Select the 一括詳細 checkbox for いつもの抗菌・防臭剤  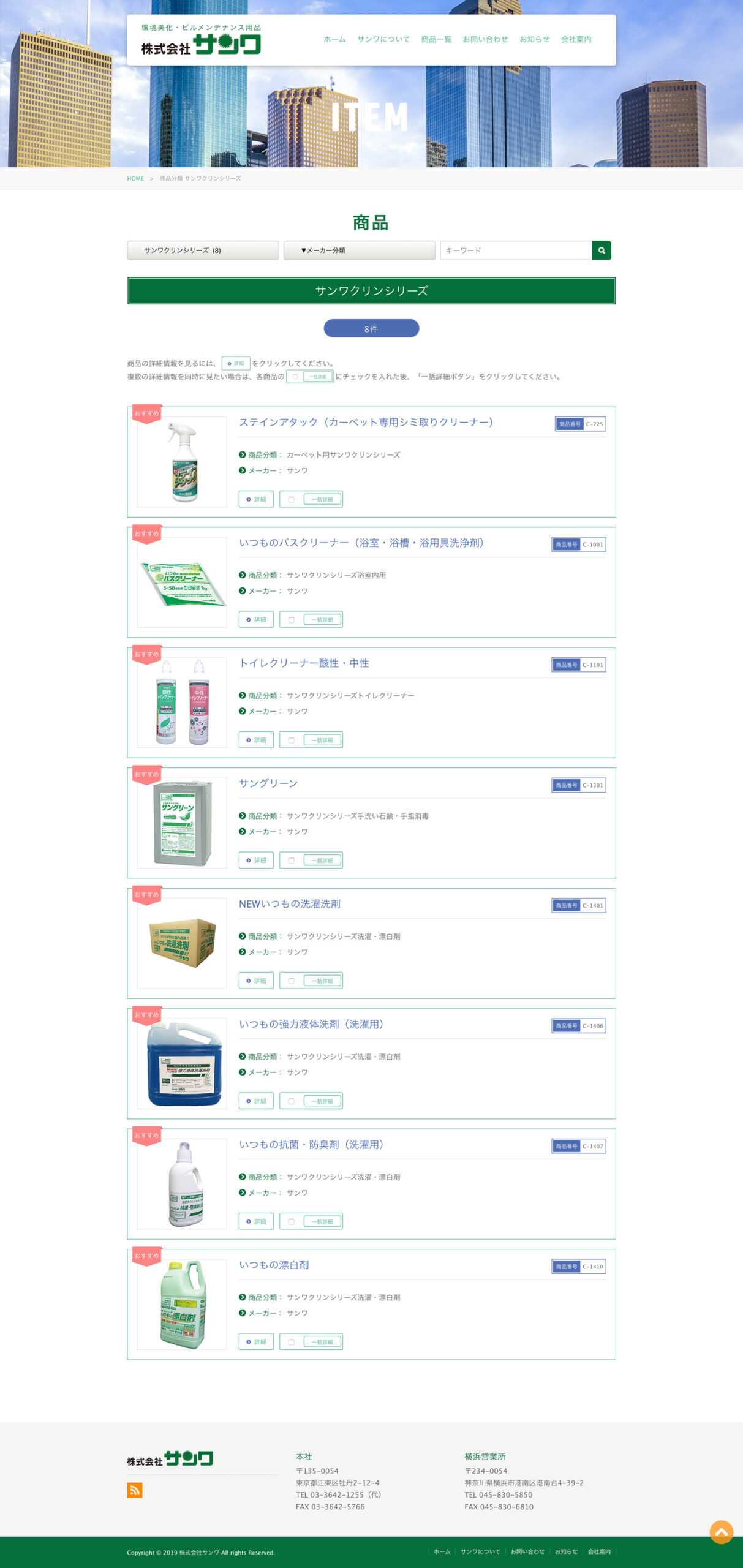click(x=292, y=1221)
